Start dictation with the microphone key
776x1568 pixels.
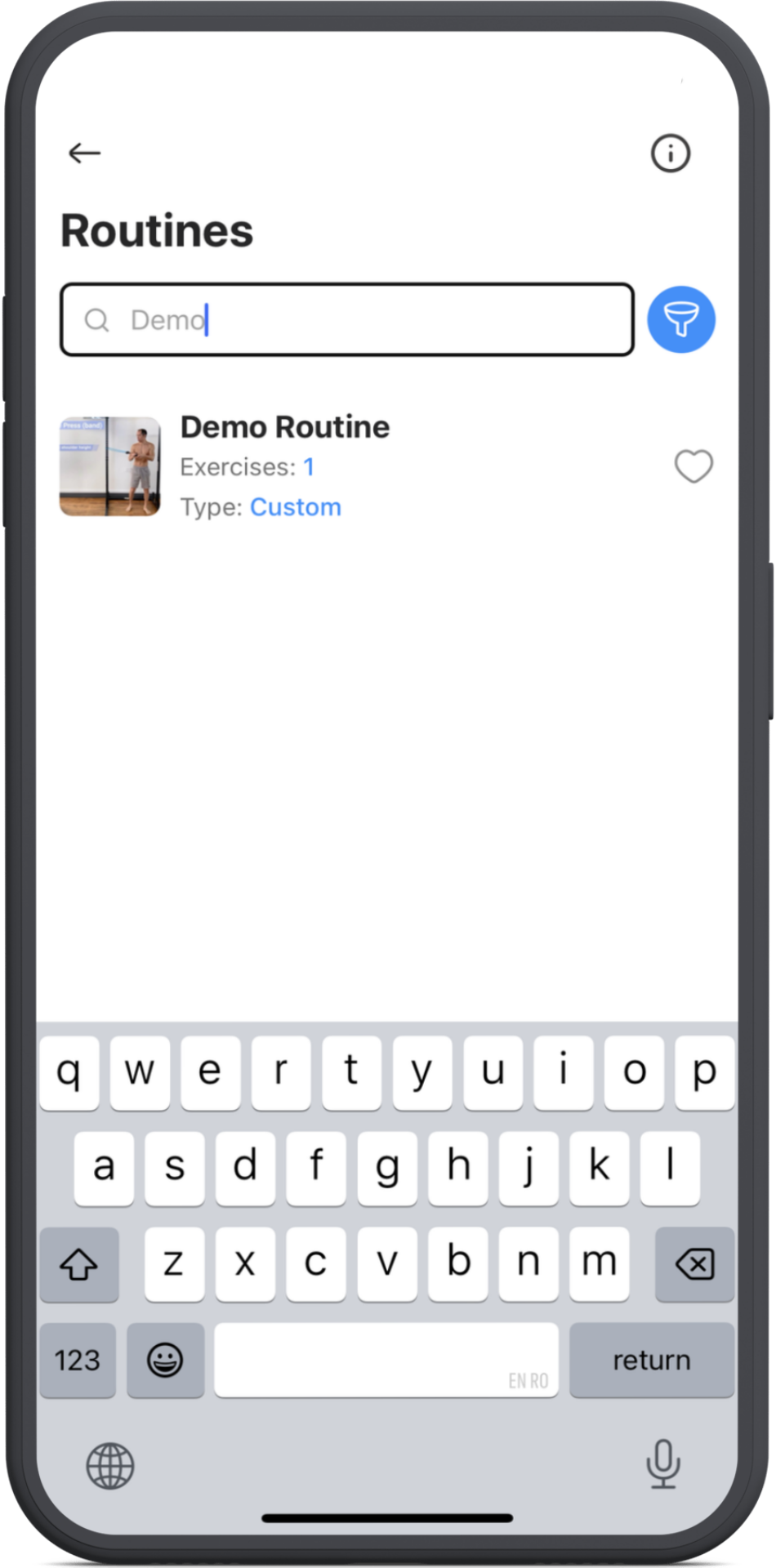[662, 1463]
